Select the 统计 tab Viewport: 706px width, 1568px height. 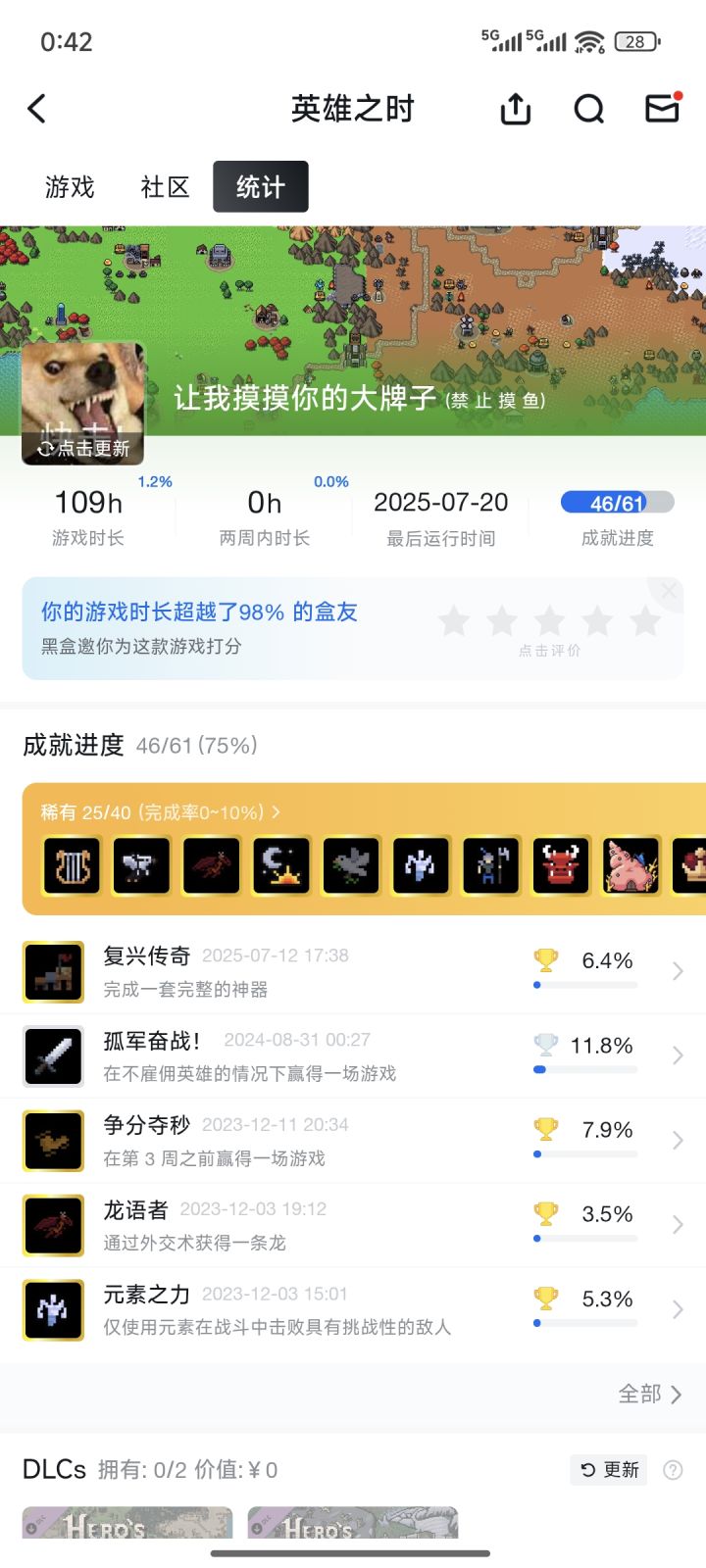(x=261, y=187)
